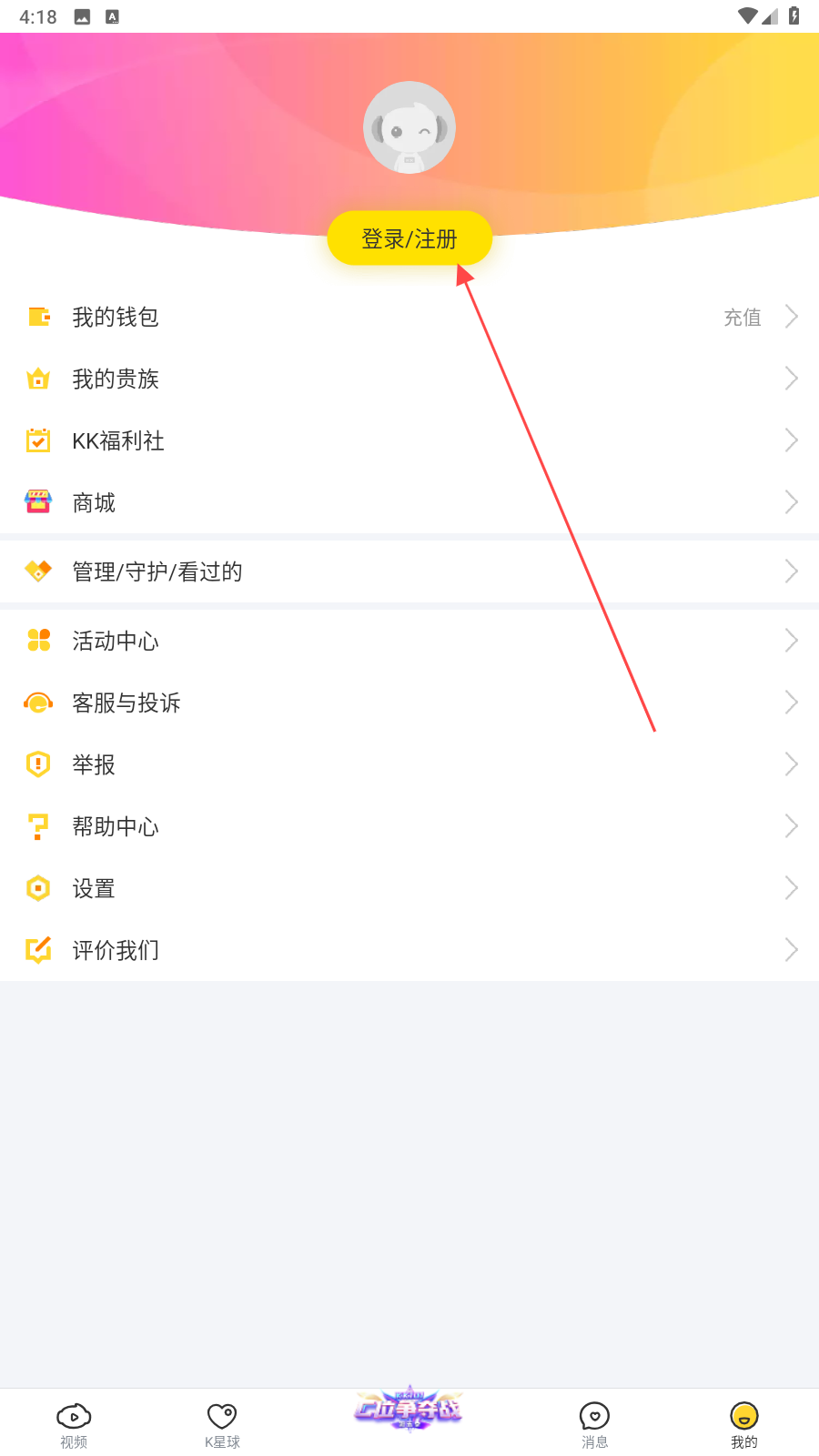Screen dimensions: 819x1456
Task: Select the 我的 tab
Action: coord(744,1425)
